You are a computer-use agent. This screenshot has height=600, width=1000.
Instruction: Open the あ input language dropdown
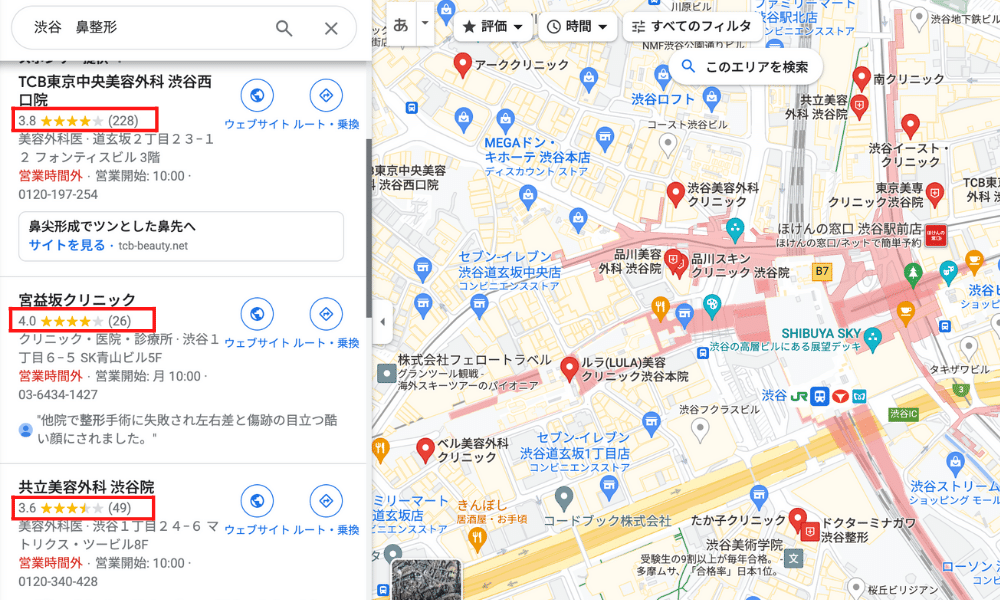tap(427, 24)
